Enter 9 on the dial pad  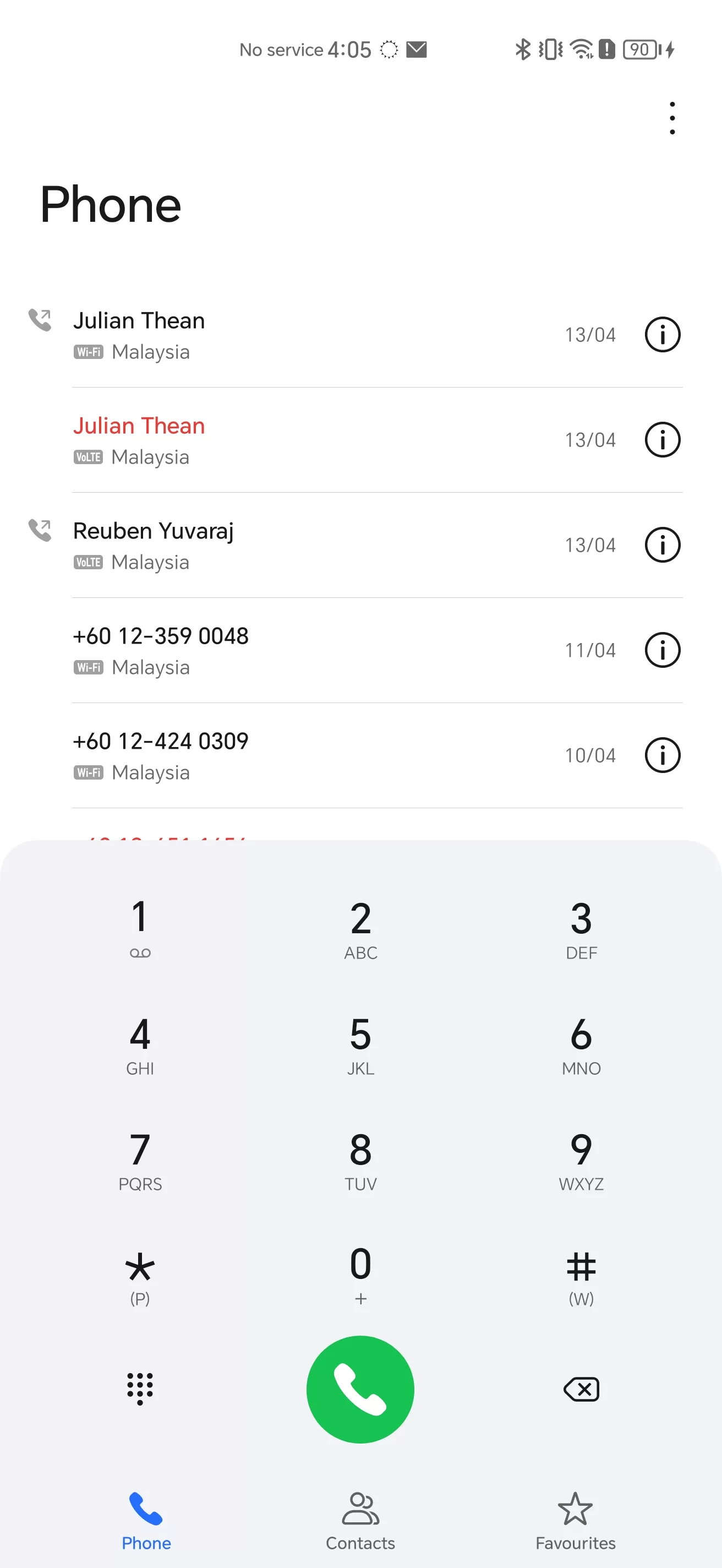581,1159
